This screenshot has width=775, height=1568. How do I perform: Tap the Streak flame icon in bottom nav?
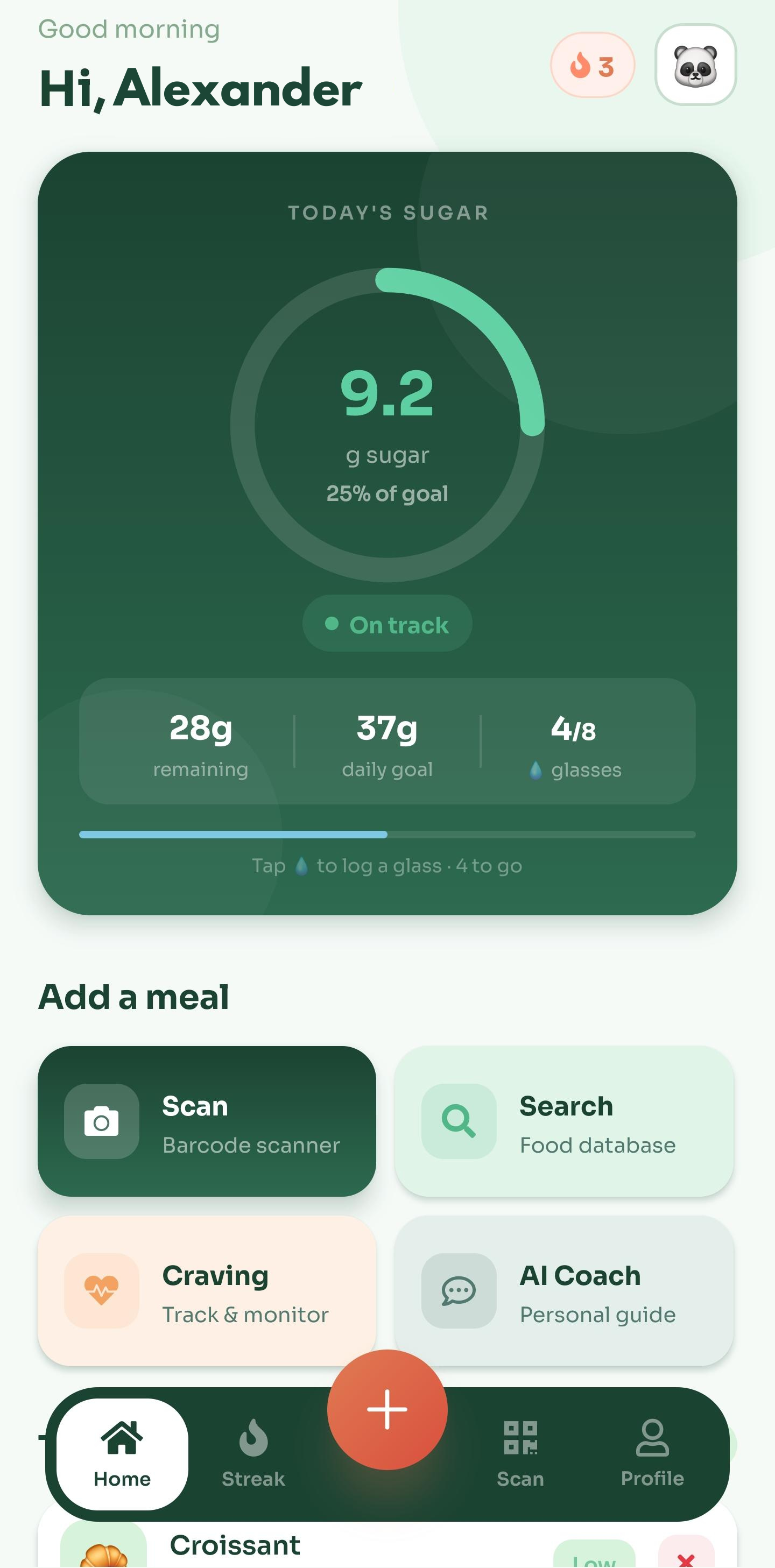(252, 1438)
